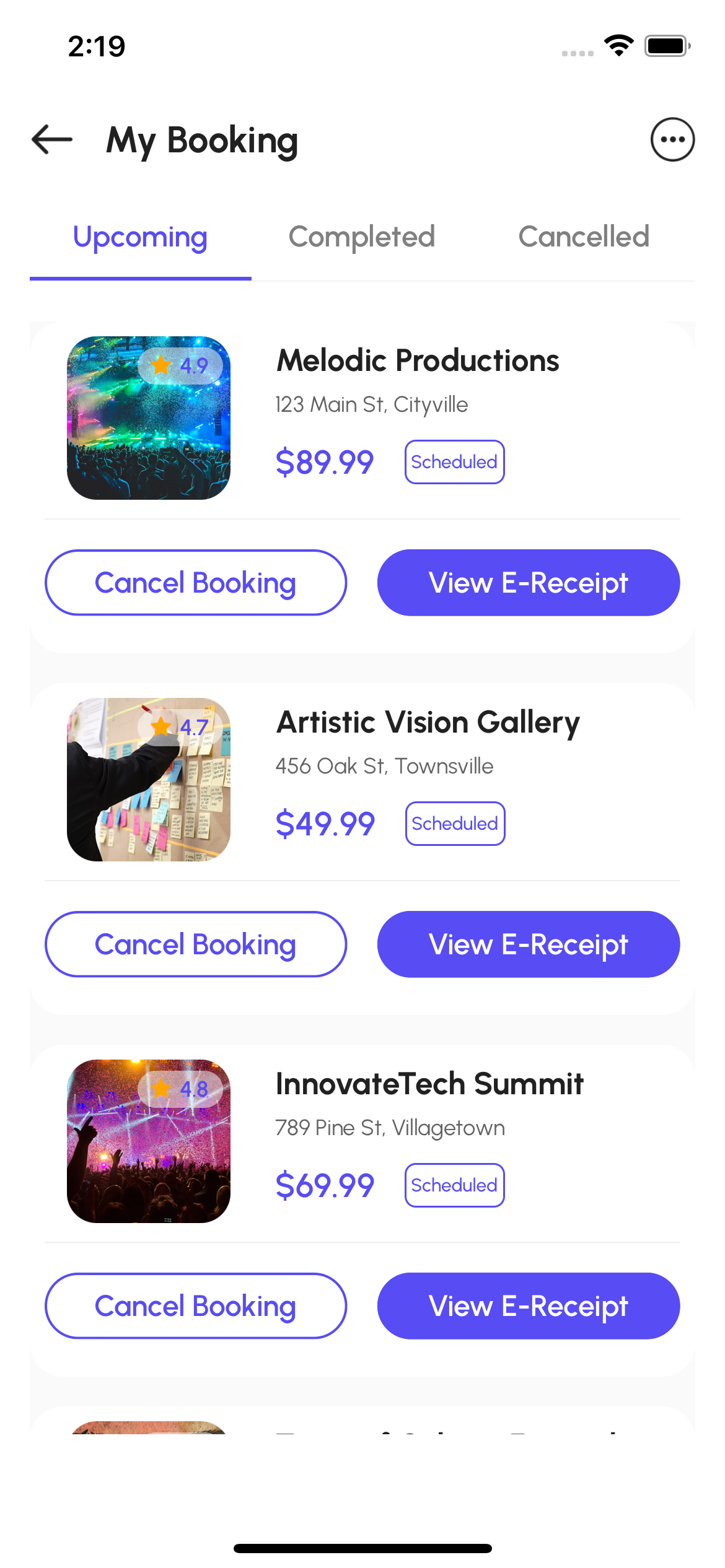This screenshot has height=1568, width=725.
Task: Cancel the Artistic Vision Gallery booking
Action: coord(195,944)
